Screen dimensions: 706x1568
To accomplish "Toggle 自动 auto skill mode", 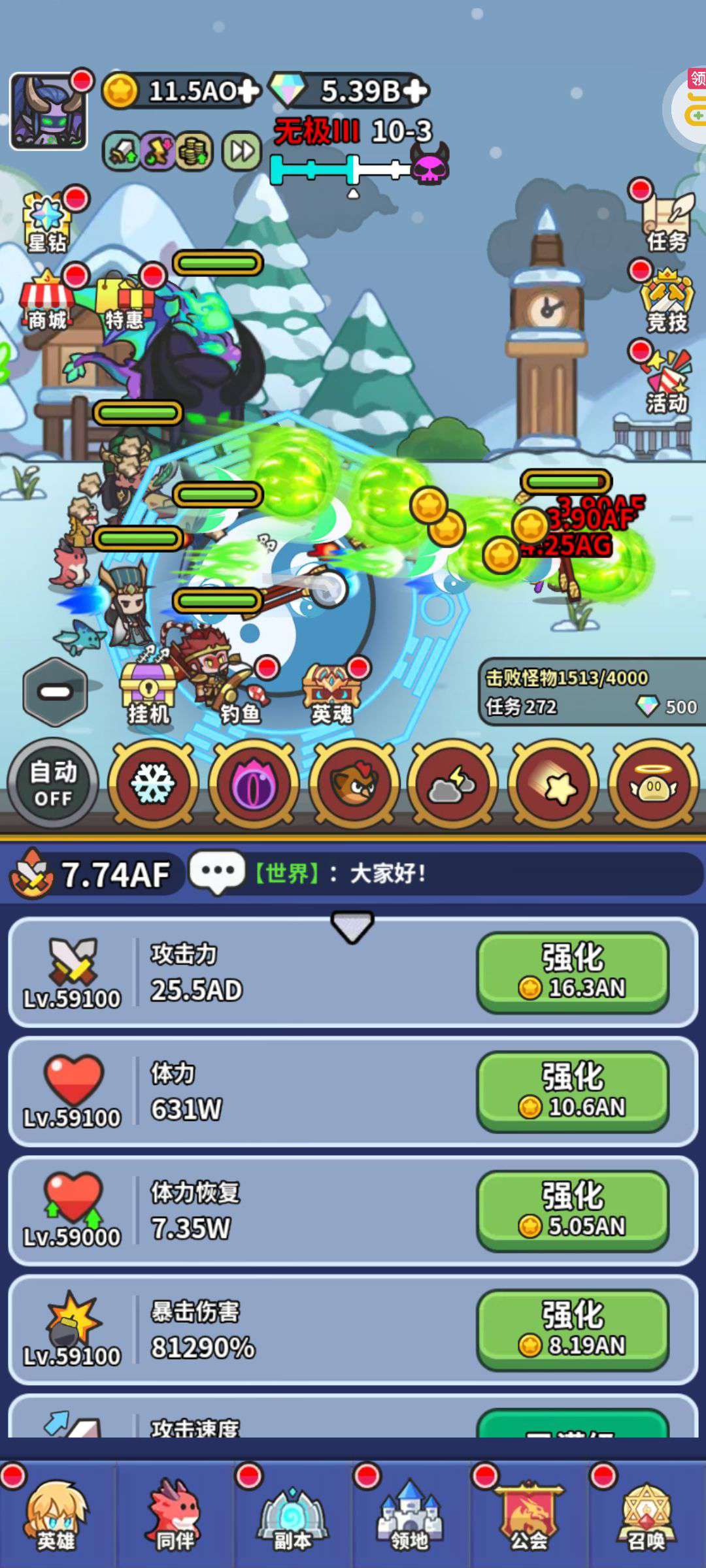I will 53,783.
